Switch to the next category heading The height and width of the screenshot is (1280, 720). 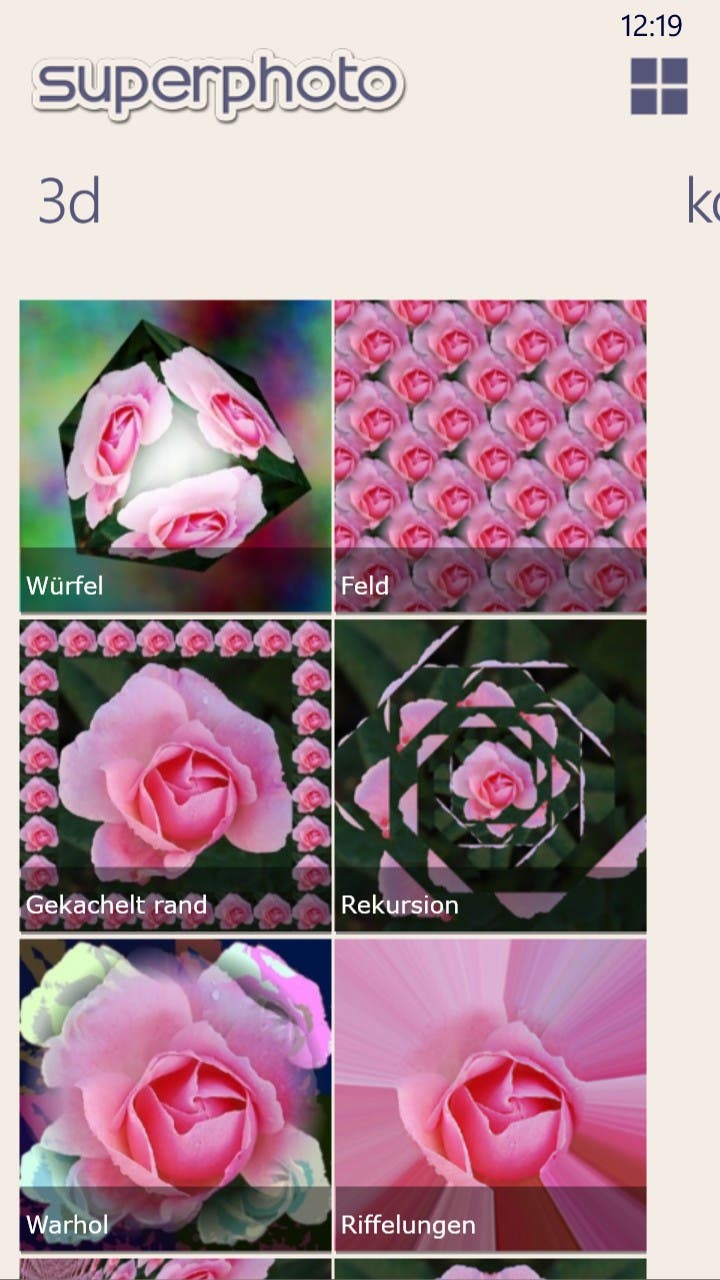click(x=702, y=201)
